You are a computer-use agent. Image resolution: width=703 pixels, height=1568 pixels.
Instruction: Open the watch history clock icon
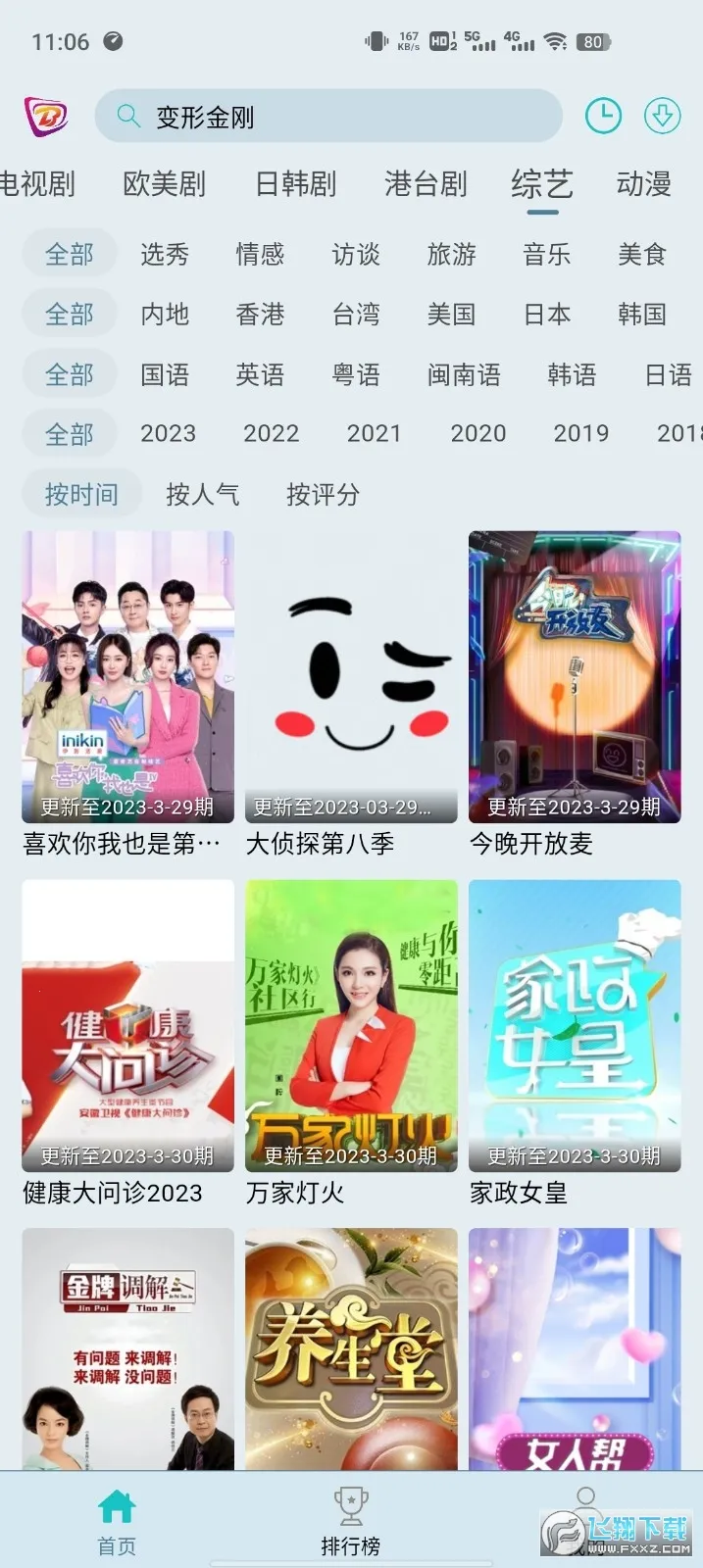click(x=603, y=117)
